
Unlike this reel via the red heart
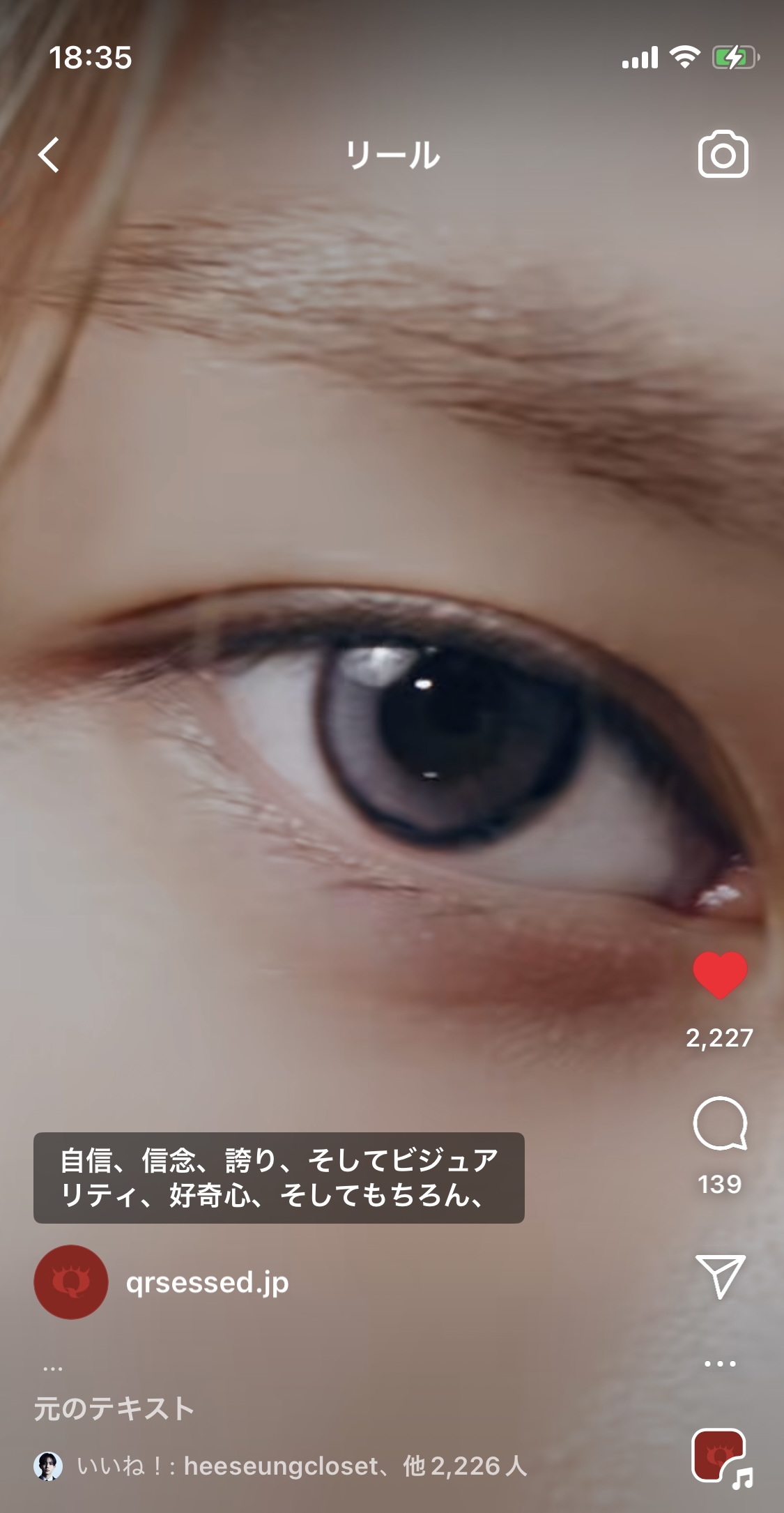(x=720, y=974)
